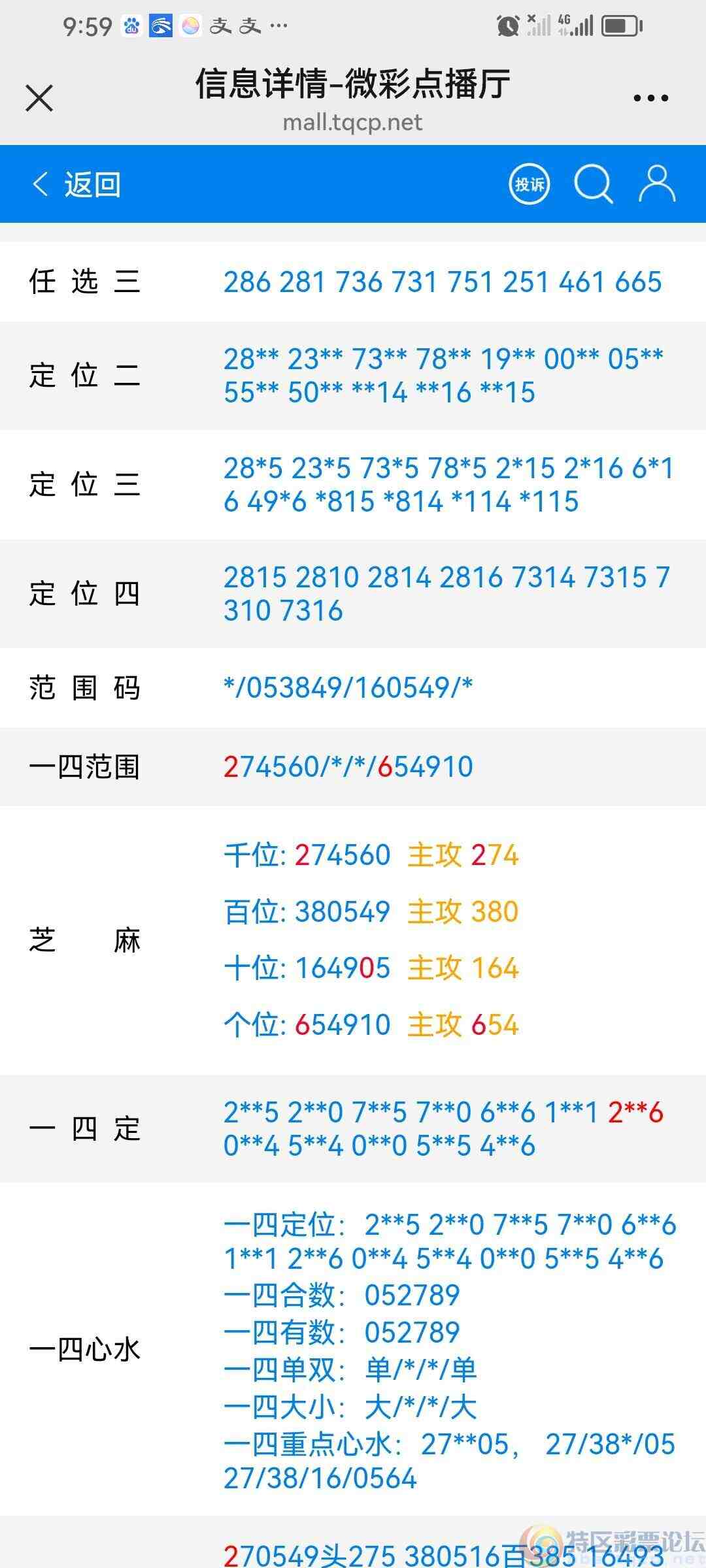Screen dimensions: 706x1568
Task: Select the 返回 back label
Action: [92, 185]
